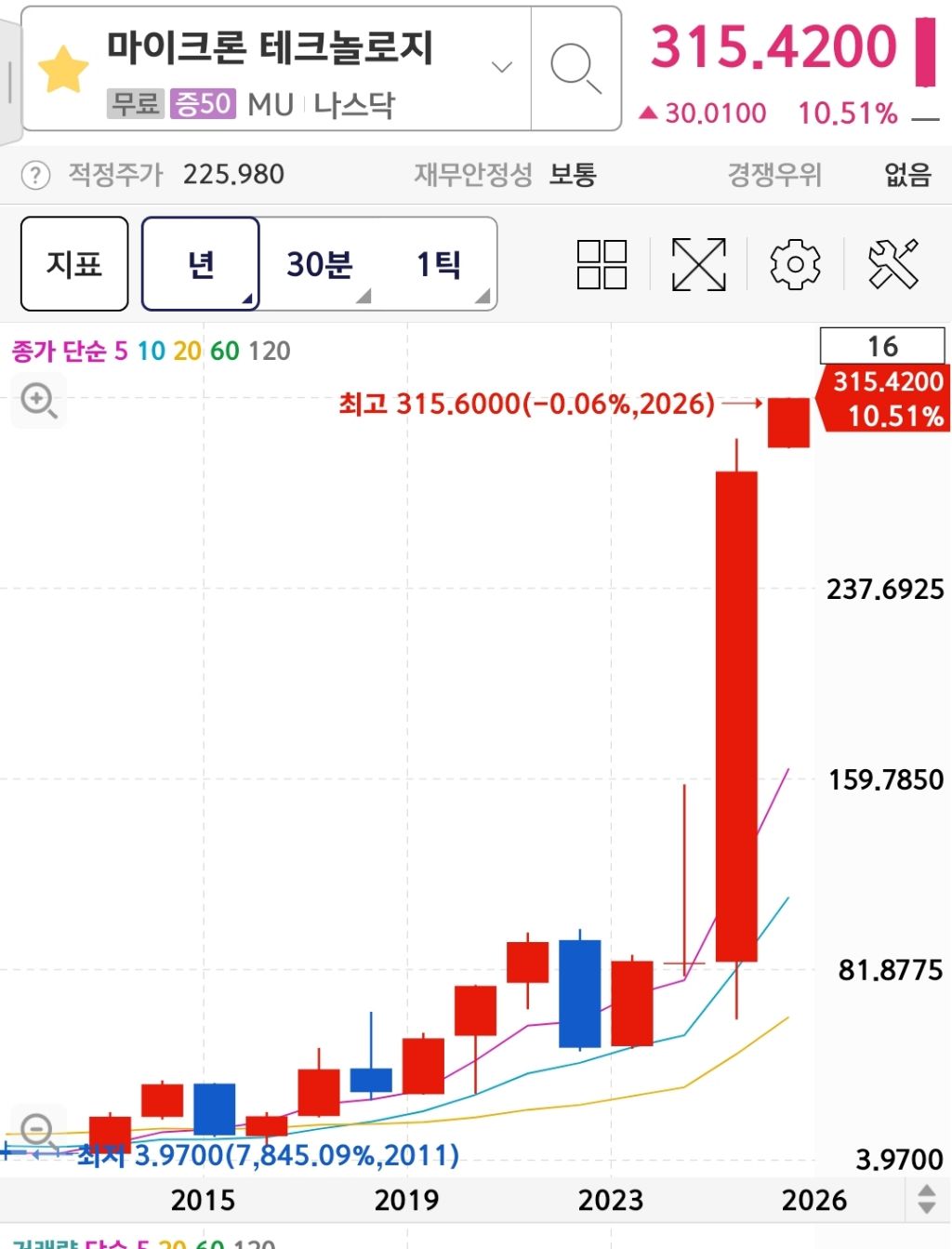The image size is (952, 1249).
Task: Switch to the 30분 chart period
Action: (320, 264)
